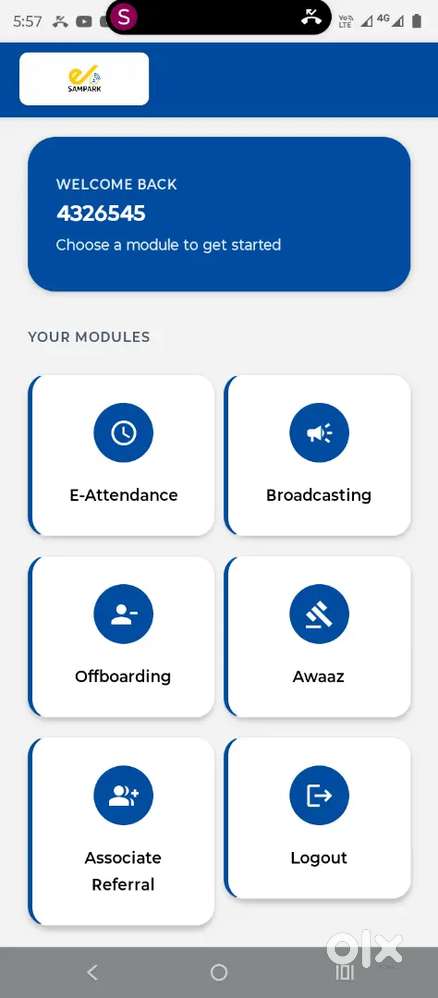
Task: Tap the Logout card
Action: point(318,818)
